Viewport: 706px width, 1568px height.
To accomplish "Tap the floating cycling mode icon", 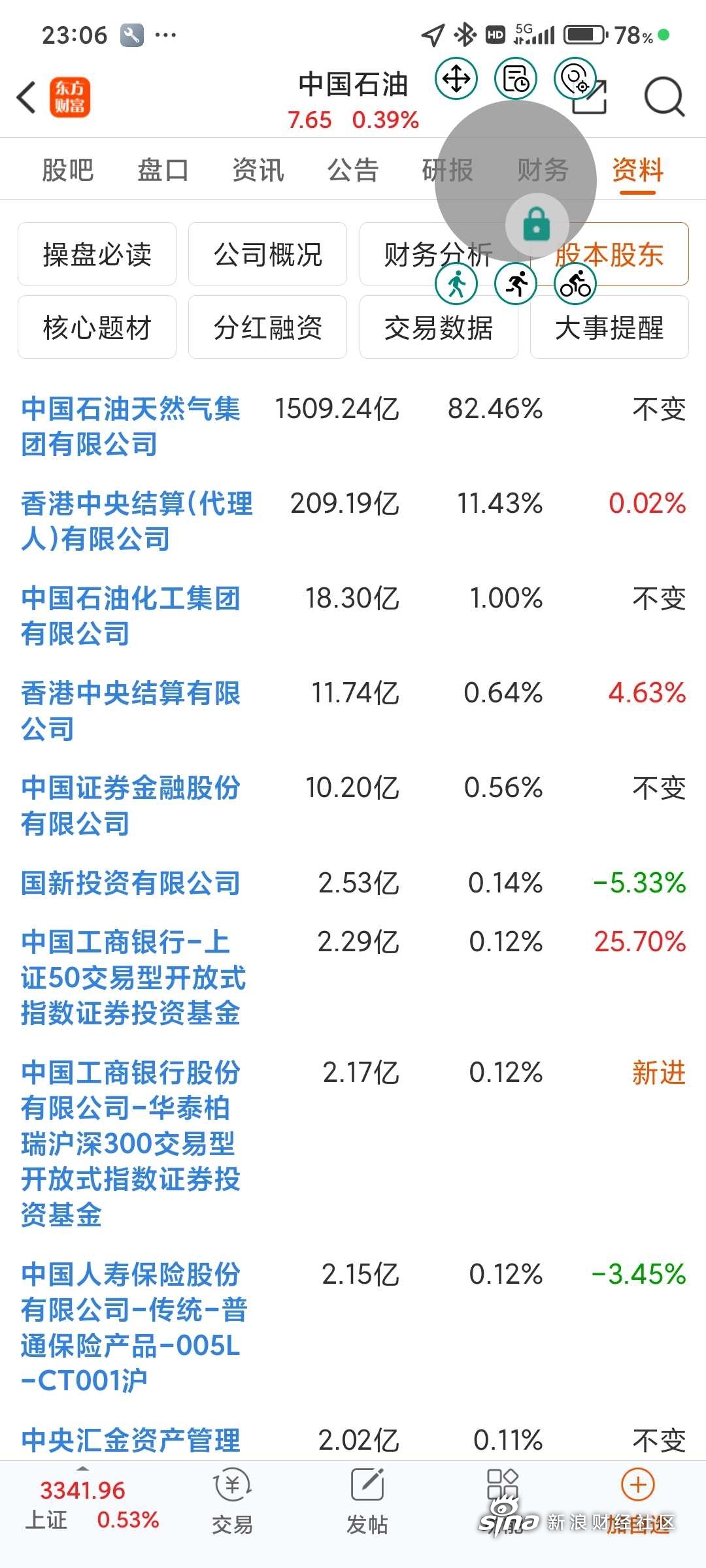I will (575, 284).
